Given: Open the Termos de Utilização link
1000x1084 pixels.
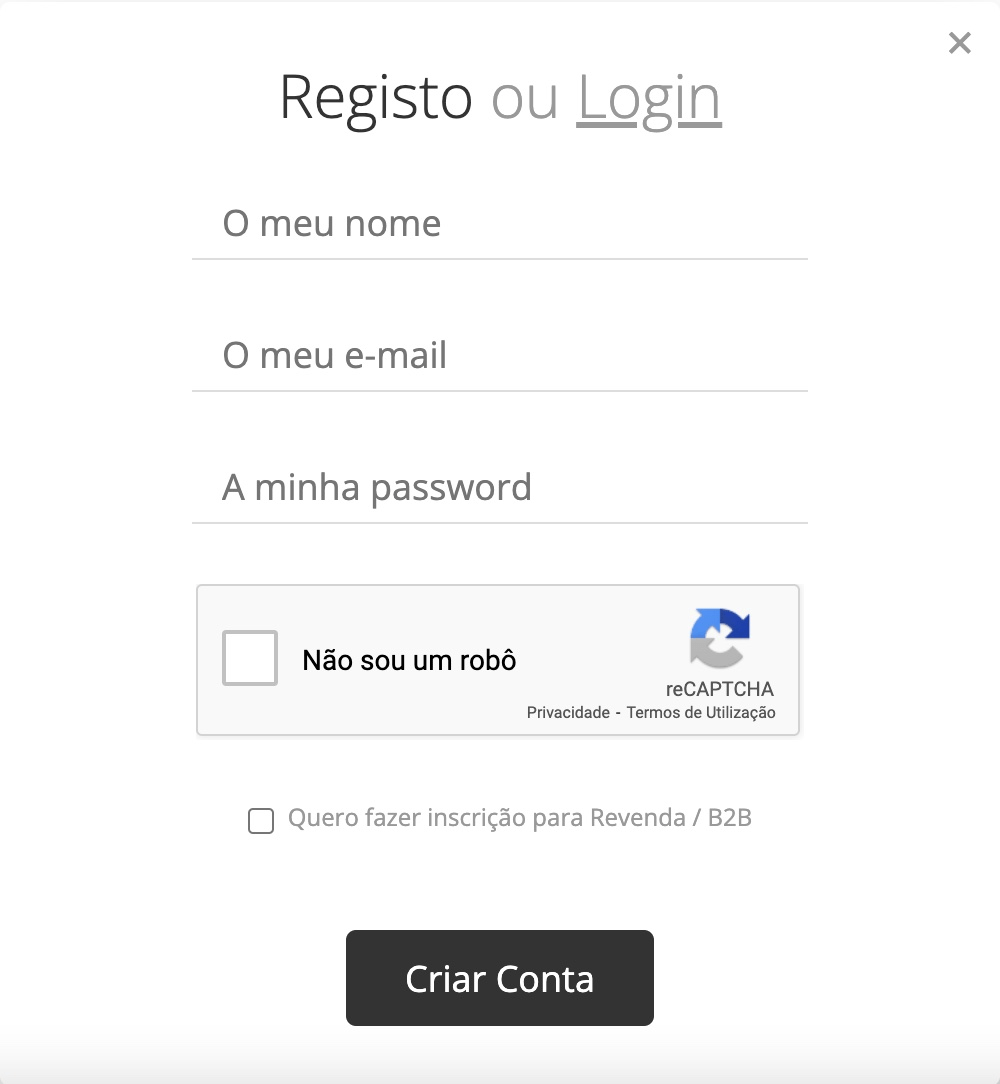Looking at the screenshot, I should [x=701, y=713].
